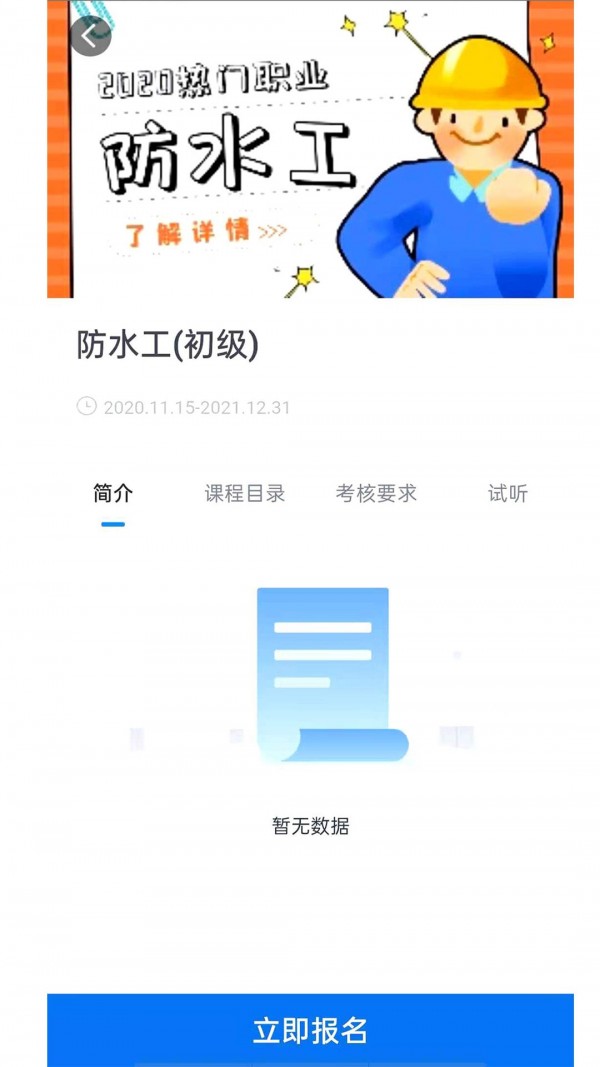
Task: Tap the 立即报名 button
Action: (310, 1030)
